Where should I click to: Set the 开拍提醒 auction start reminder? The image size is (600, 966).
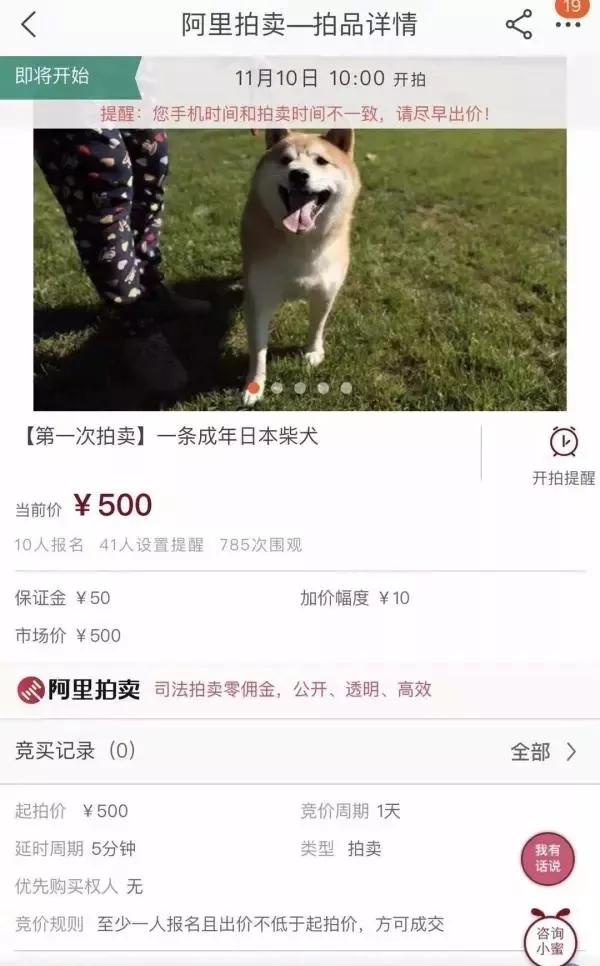click(563, 456)
